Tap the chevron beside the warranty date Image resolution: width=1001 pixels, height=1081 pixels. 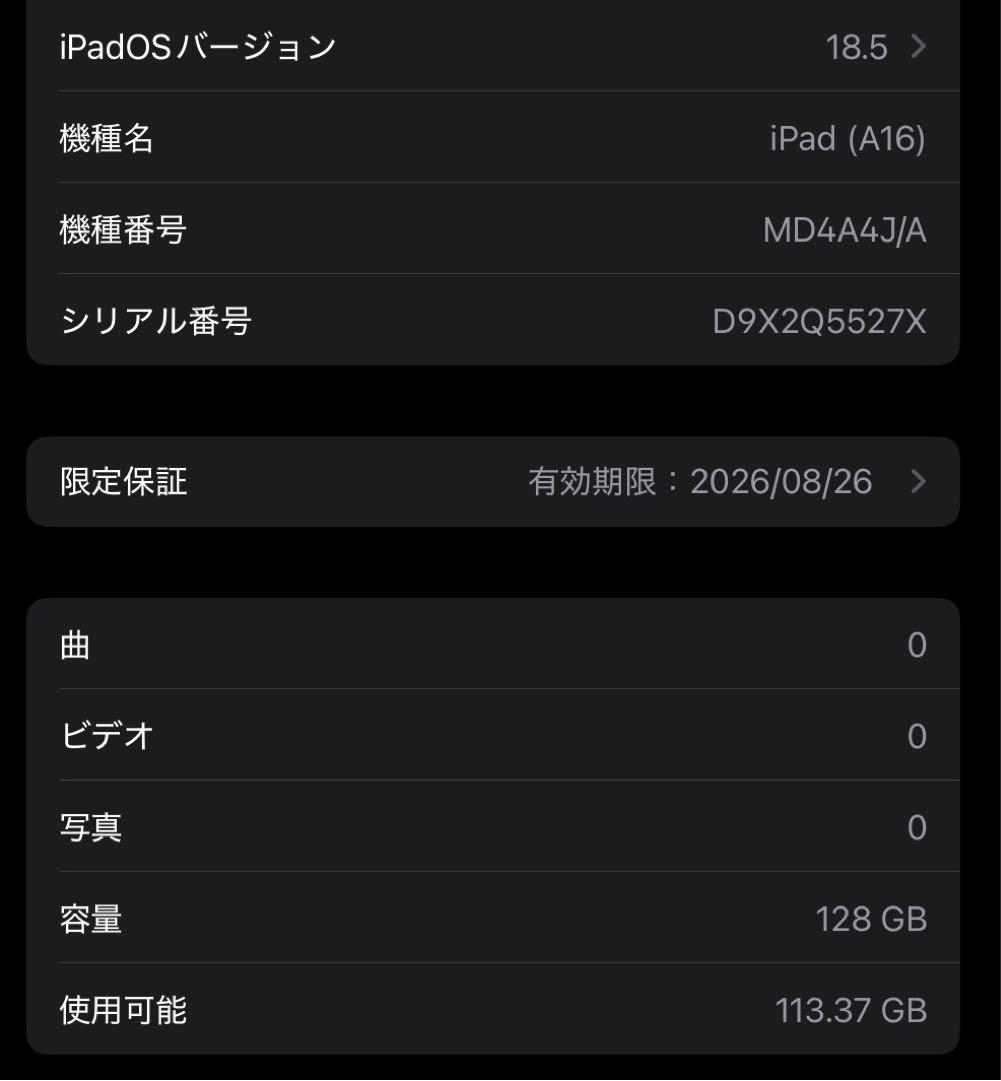pyautogui.click(x=916, y=482)
